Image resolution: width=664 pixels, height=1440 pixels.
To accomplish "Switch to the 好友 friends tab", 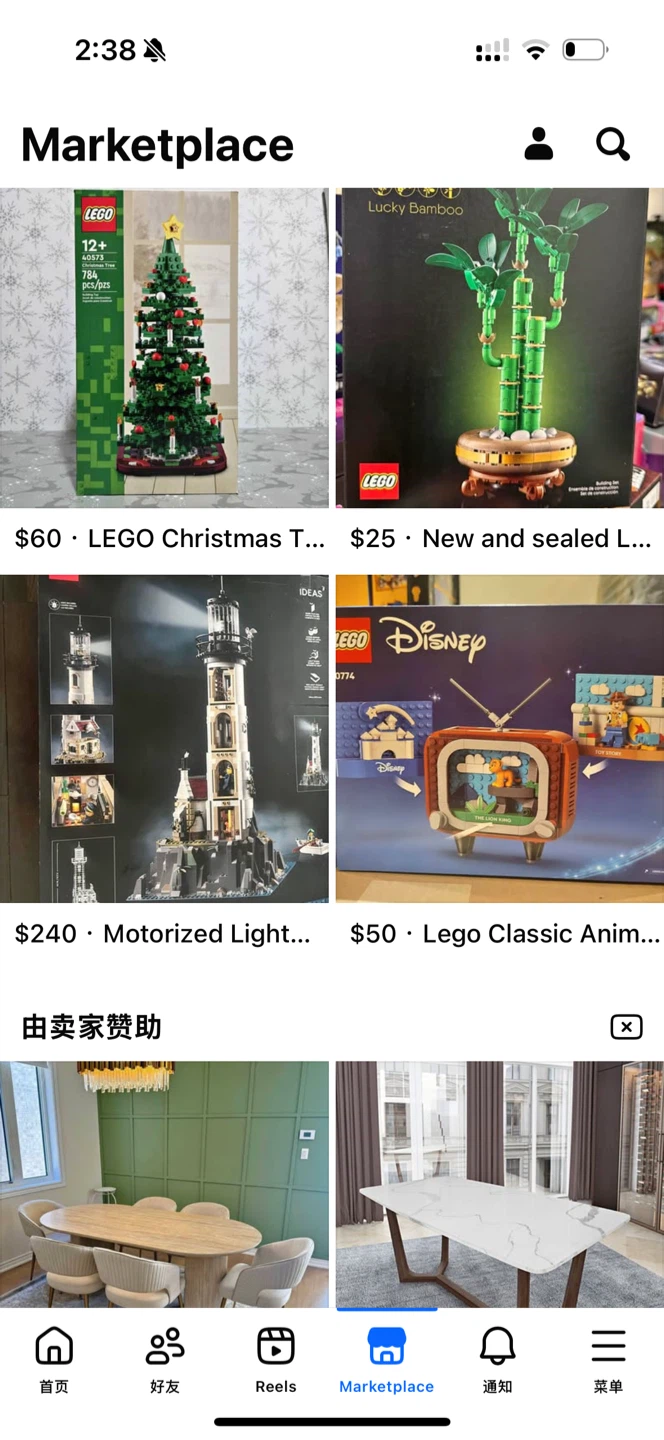I will point(165,1358).
